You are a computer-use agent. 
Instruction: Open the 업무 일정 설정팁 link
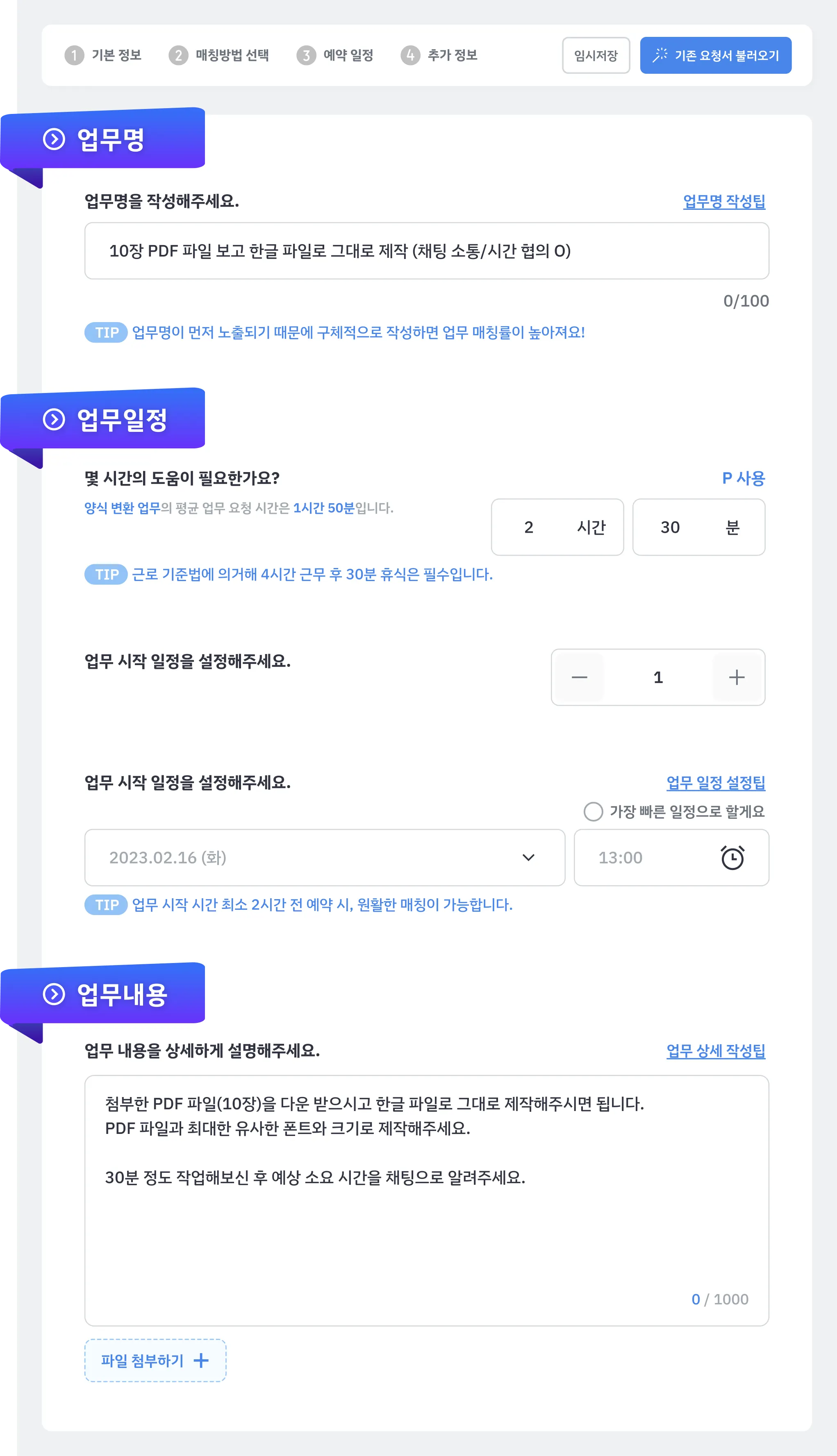[x=715, y=783]
